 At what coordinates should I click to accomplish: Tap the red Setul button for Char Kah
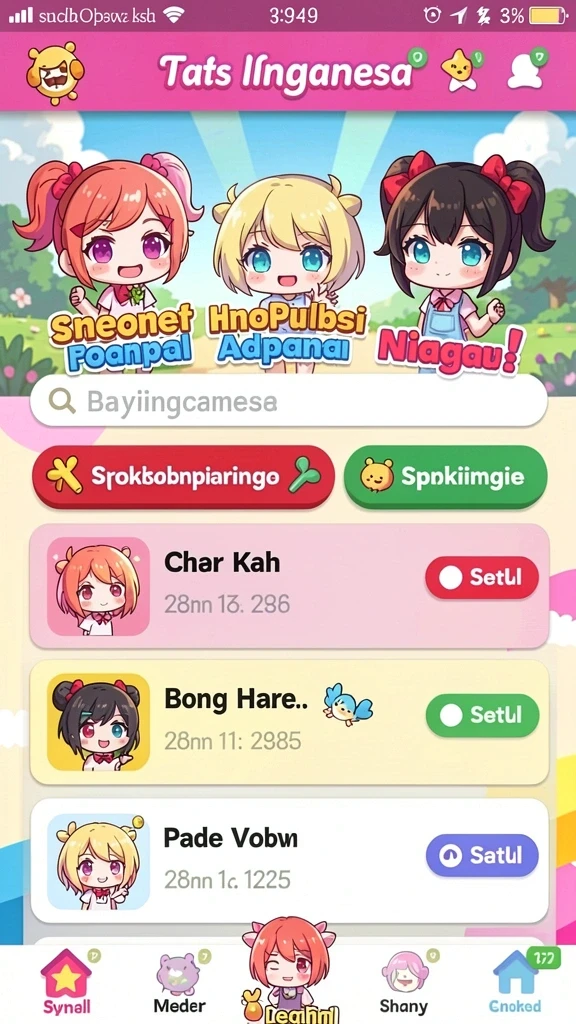pyautogui.click(x=482, y=578)
